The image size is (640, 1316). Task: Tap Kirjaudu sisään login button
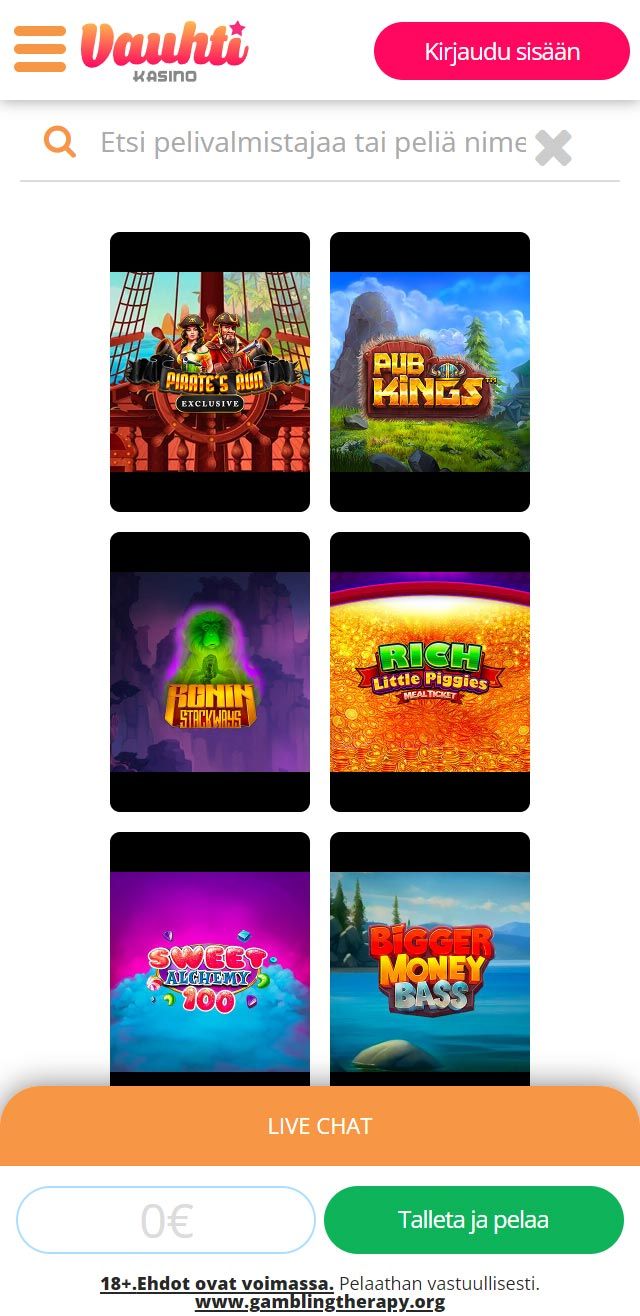(x=501, y=51)
